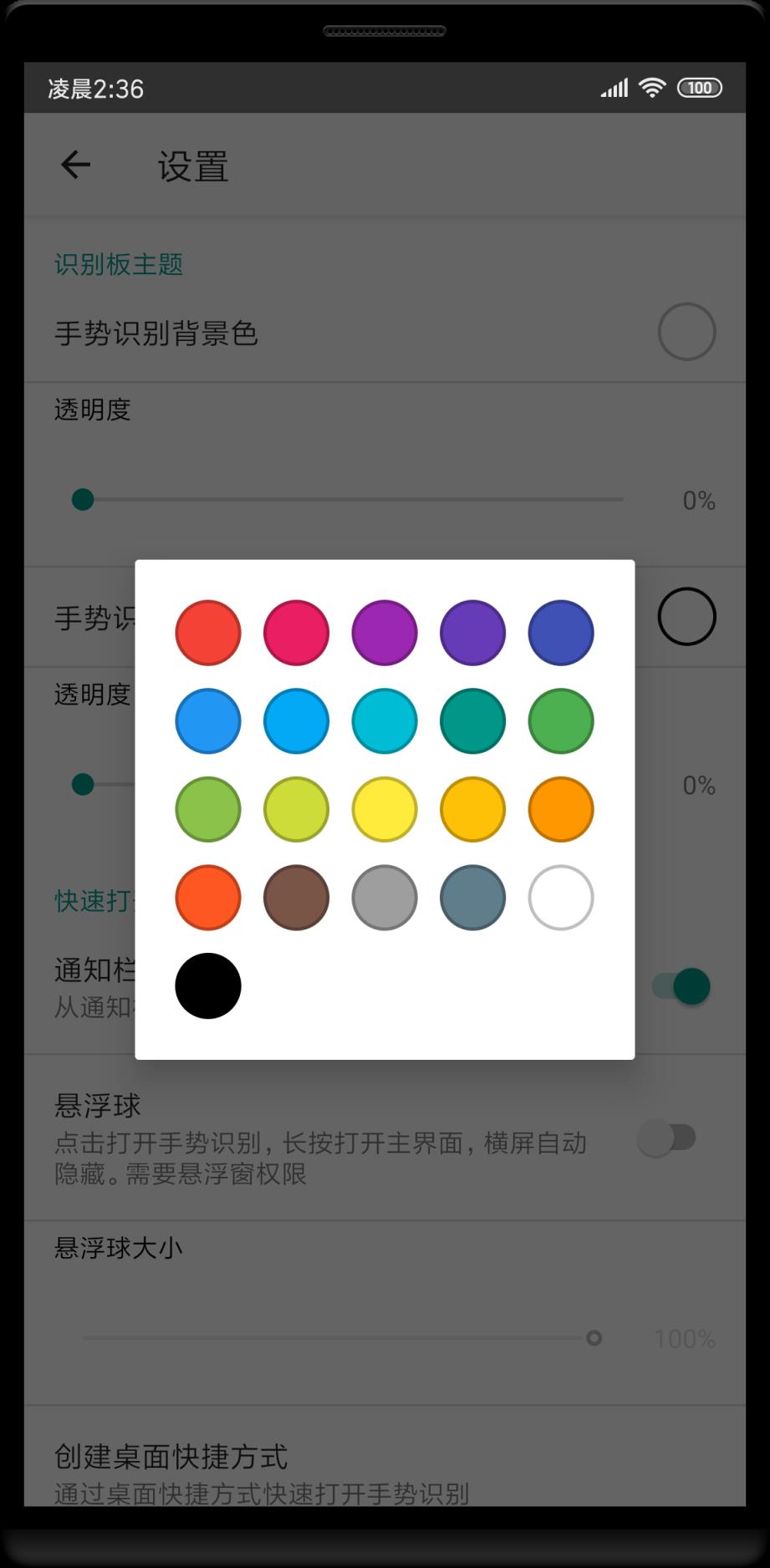The image size is (770, 1568).
Task: Enable the 悬浮球 floating ball switch
Action: [x=666, y=1138]
